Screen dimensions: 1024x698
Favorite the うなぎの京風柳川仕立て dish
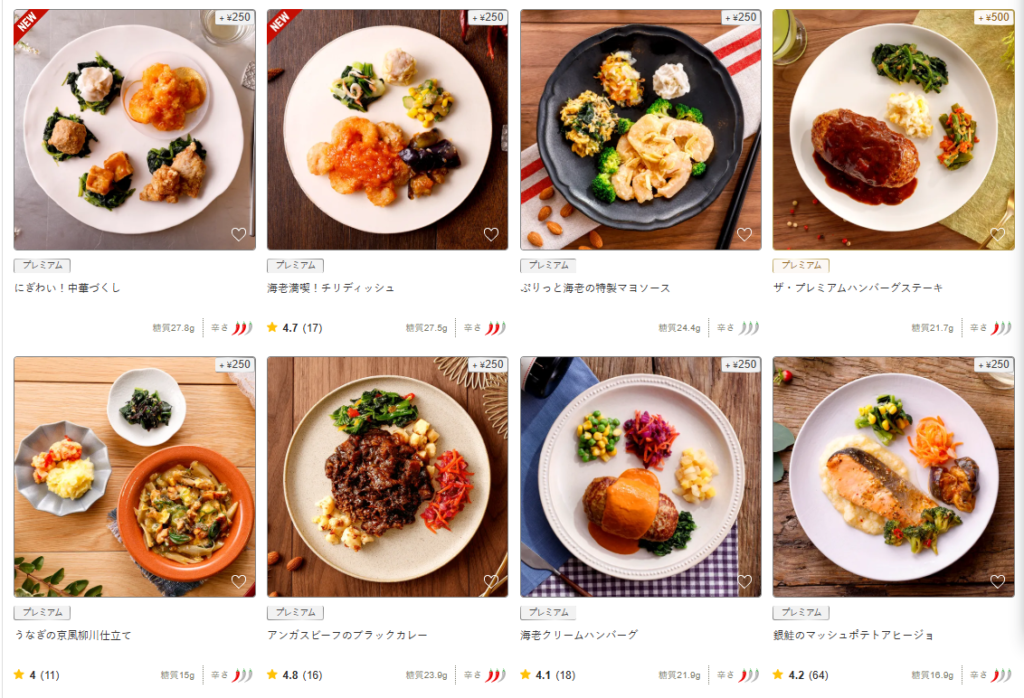coord(238,582)
